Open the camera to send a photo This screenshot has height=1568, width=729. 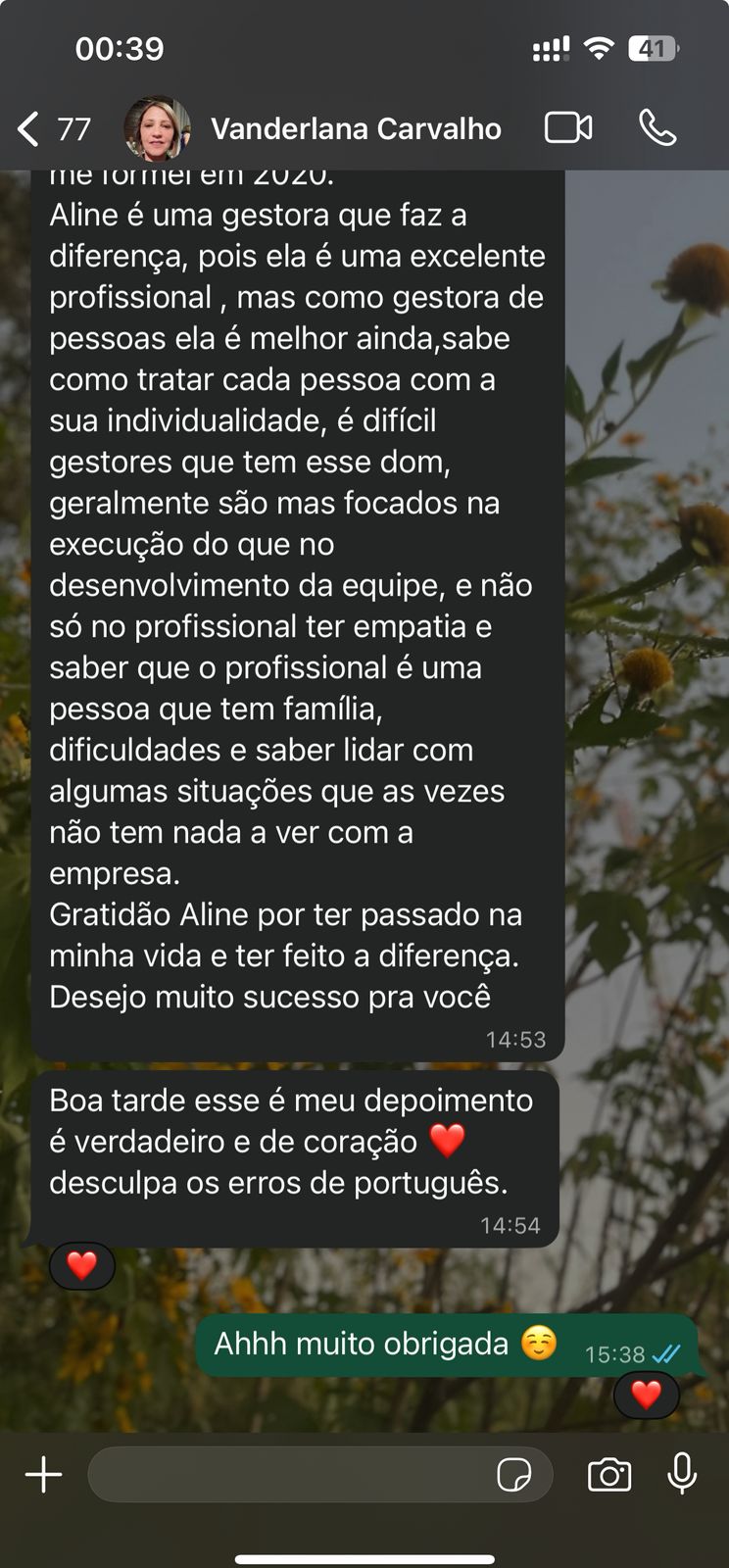click(x=608, y=1474)
